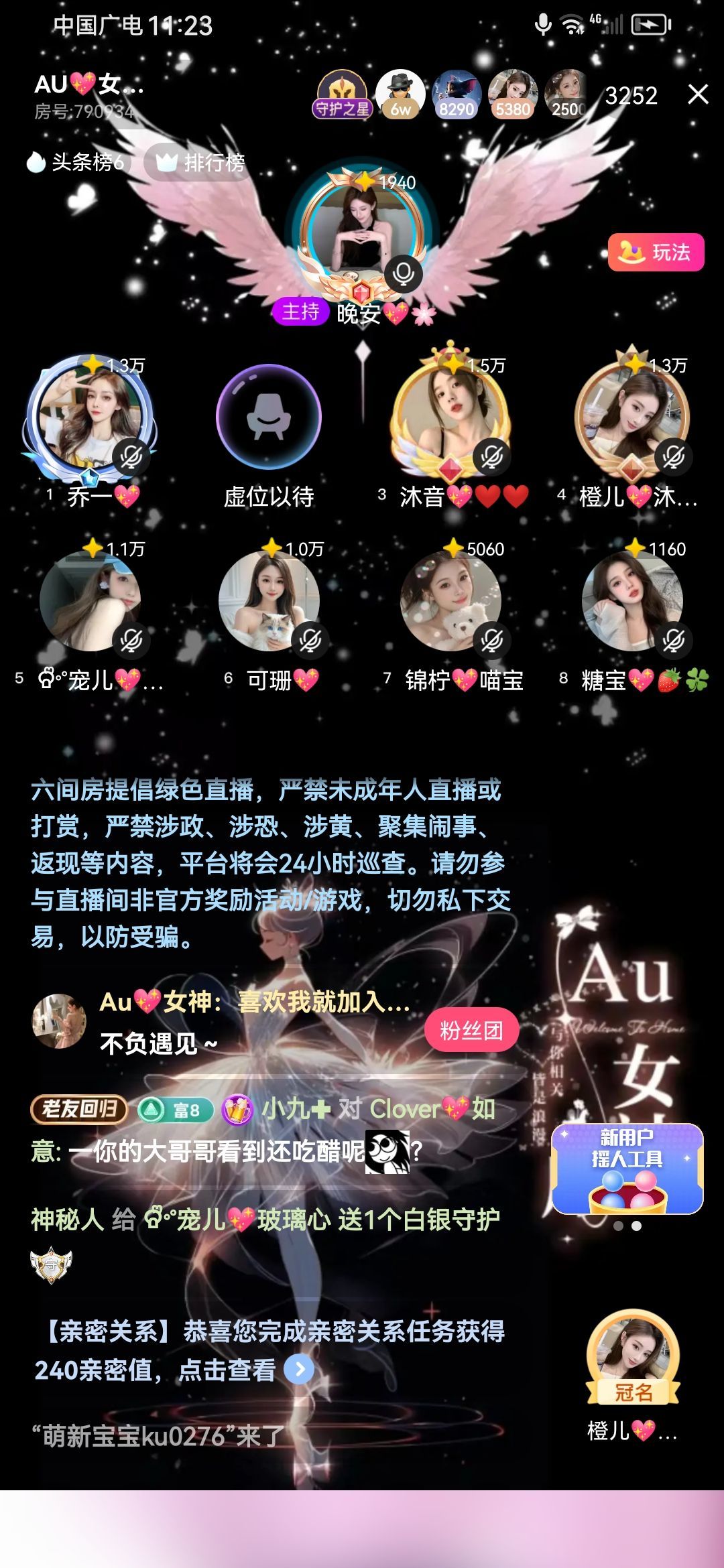Join the 粉丝团 fan club
The height and width of the screenshot is (1568, 724).
[471, 1030]
